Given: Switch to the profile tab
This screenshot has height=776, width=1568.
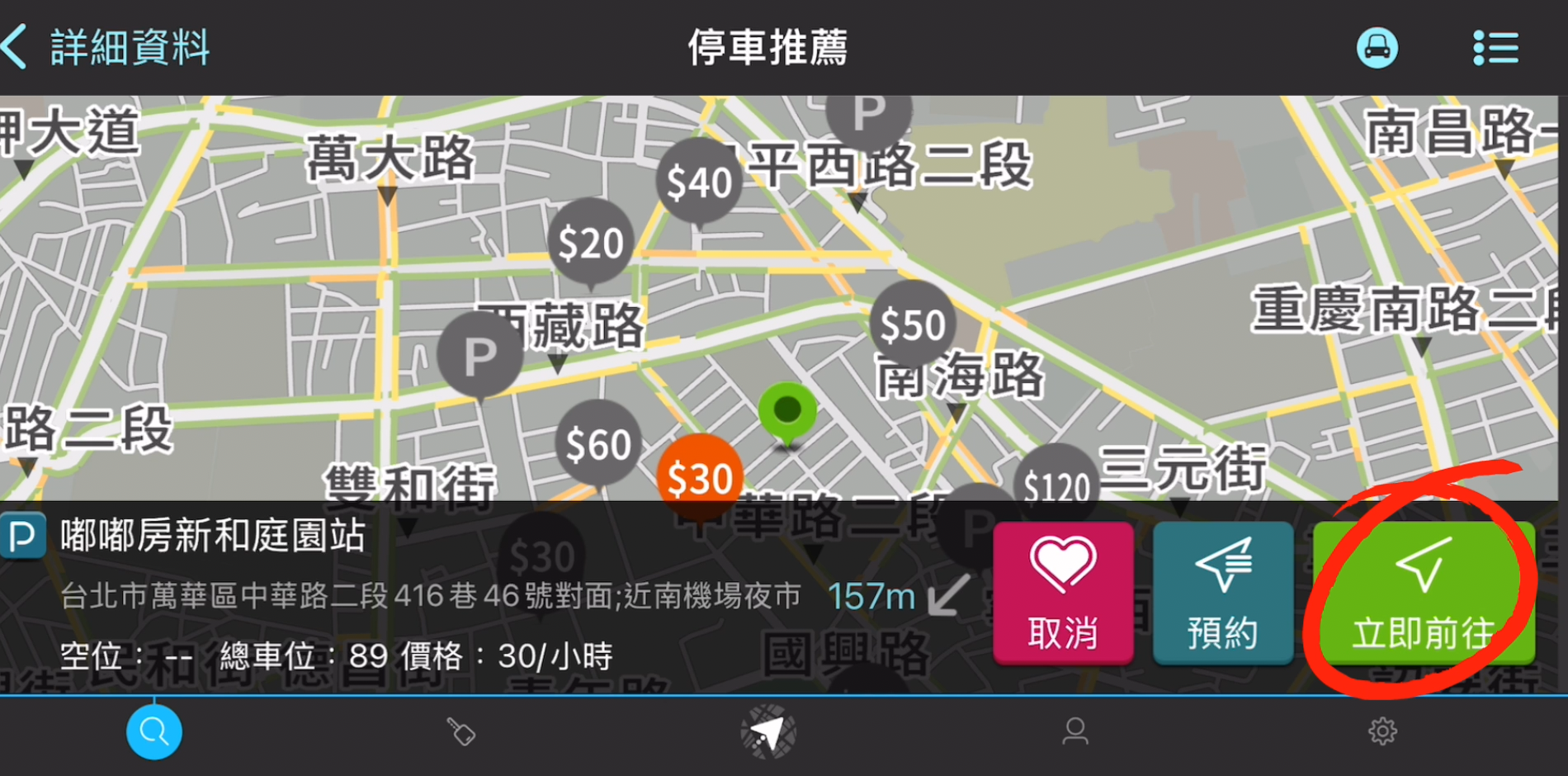Looking at the screenshot, I should [x=1075, y=731].
